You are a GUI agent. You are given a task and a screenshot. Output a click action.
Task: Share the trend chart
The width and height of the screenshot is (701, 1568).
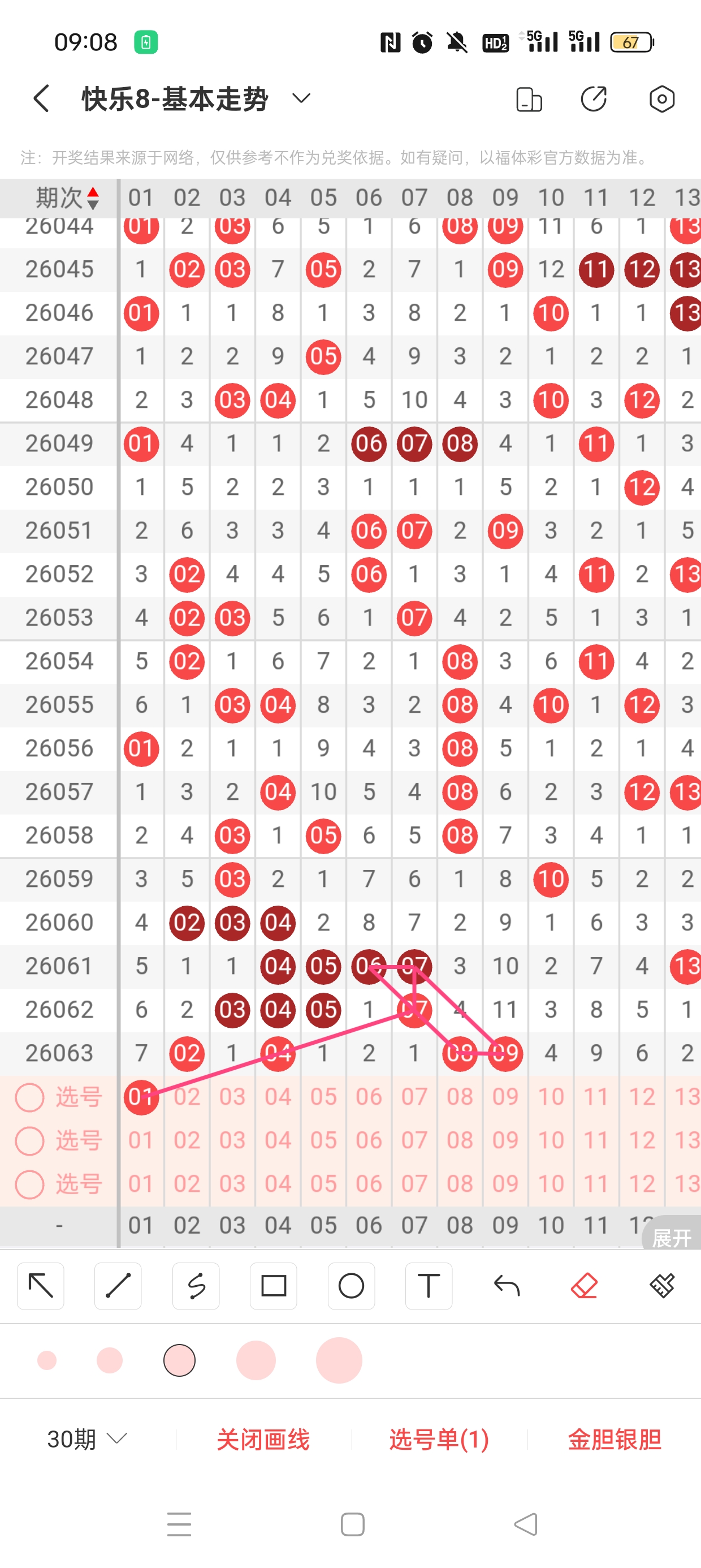(x=594, y=99)
